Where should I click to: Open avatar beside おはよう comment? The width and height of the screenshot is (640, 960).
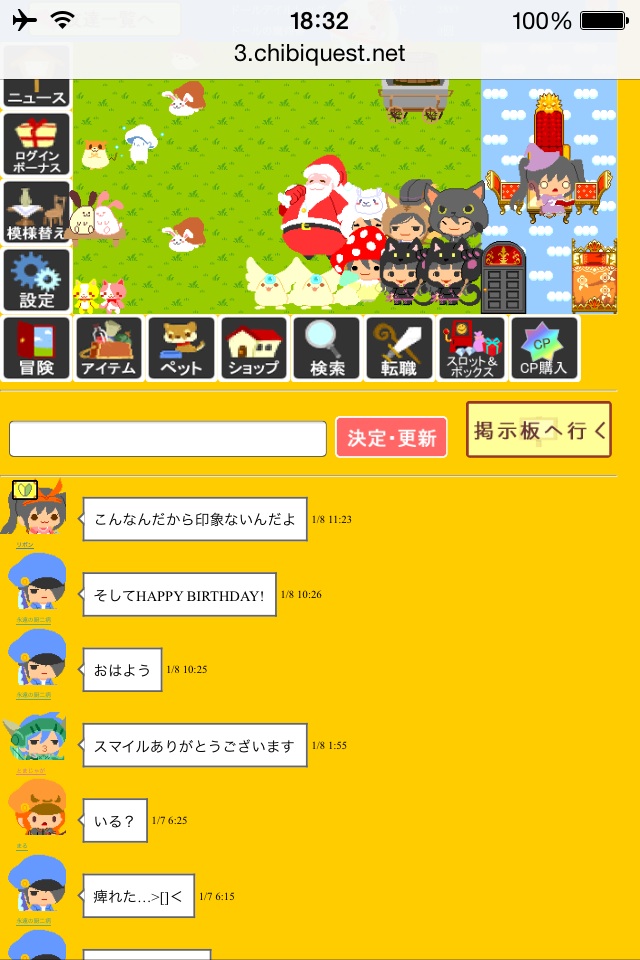point(36,661)
